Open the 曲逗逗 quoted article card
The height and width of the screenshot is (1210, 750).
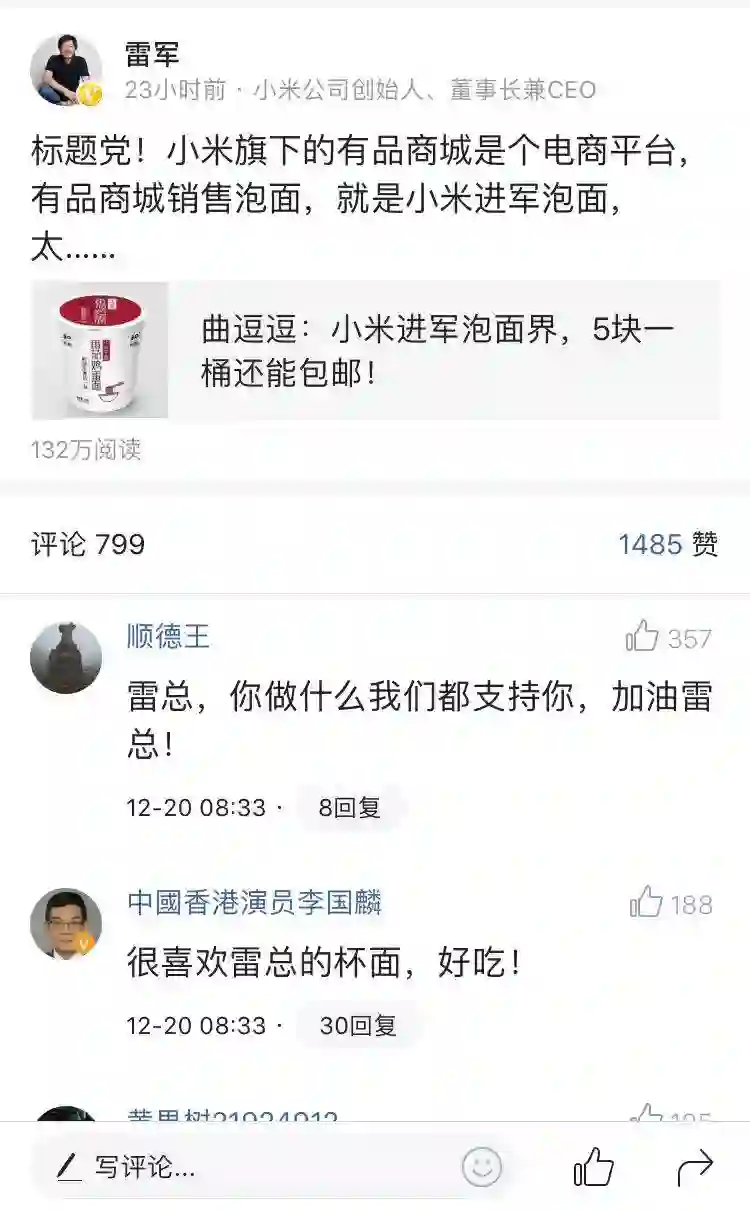pos(375,350)
